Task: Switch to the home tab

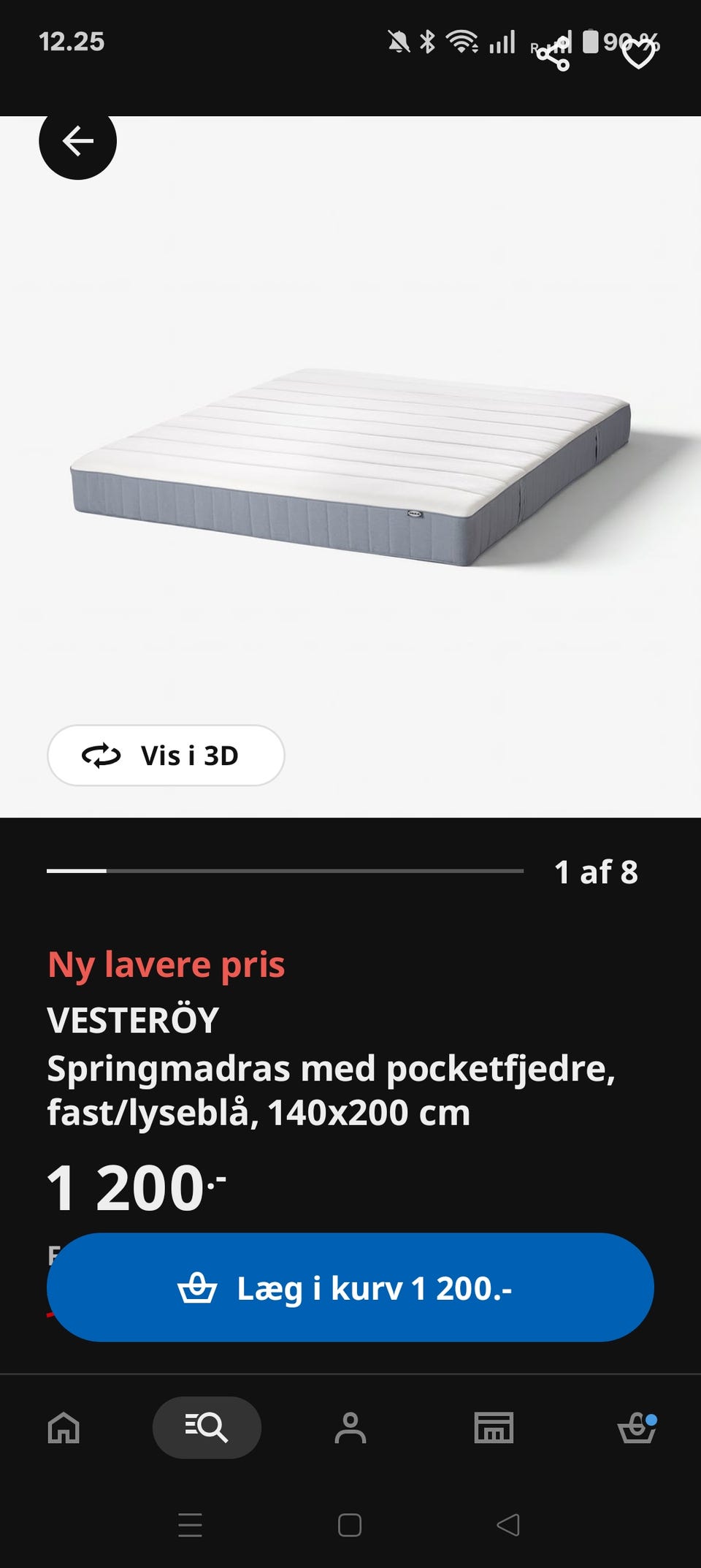Action: pos(64,1428)
